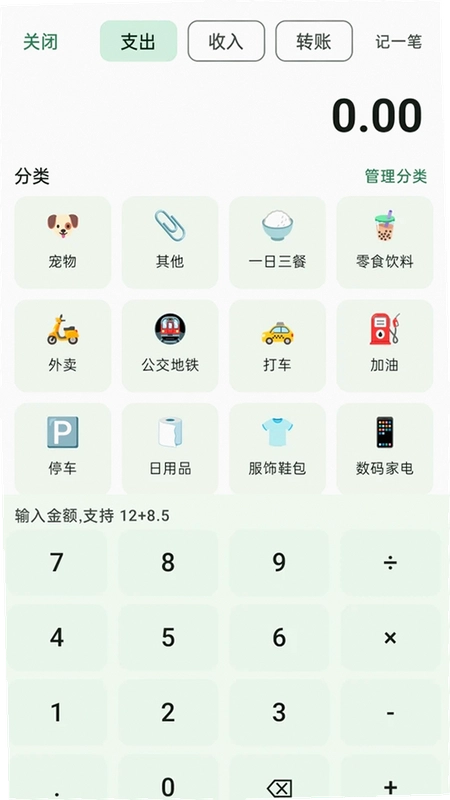Pick the 零食饮料 category
This screenshot has width=450, height=800.
pyautogui.click(x=385, y=242)
